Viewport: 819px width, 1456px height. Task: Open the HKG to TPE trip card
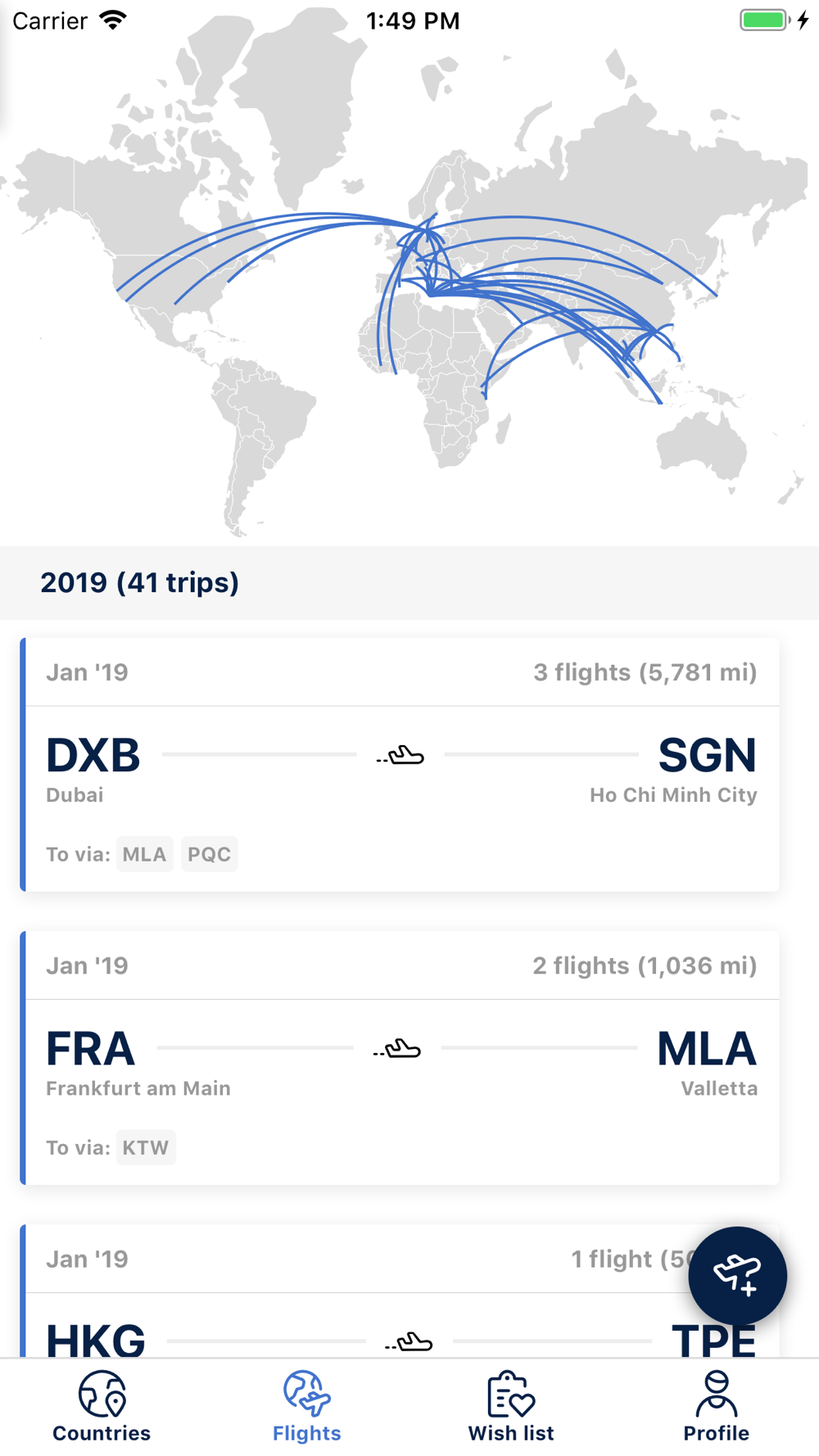point(400,1291)
